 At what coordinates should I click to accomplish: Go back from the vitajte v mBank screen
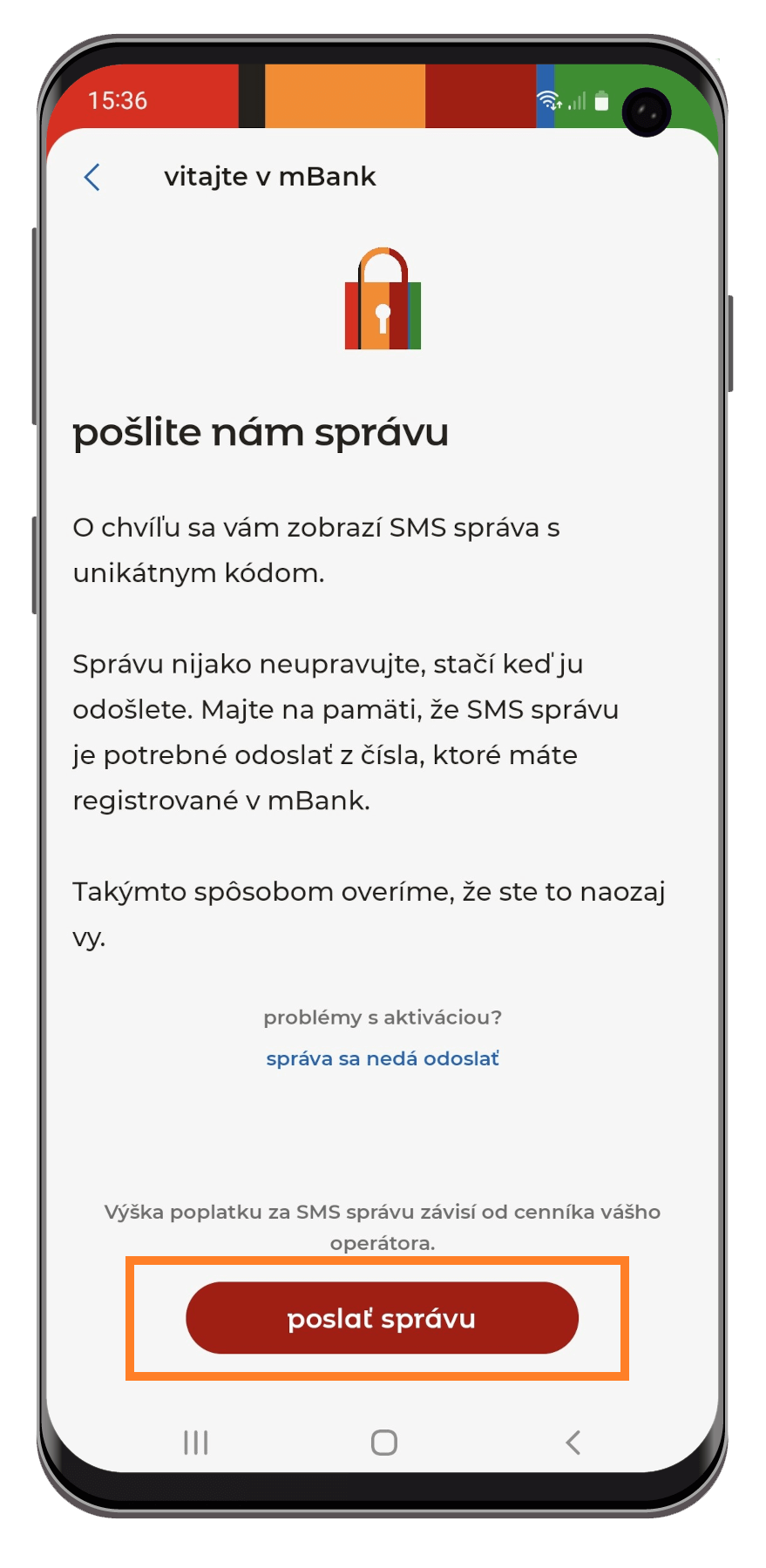(92, 177)
